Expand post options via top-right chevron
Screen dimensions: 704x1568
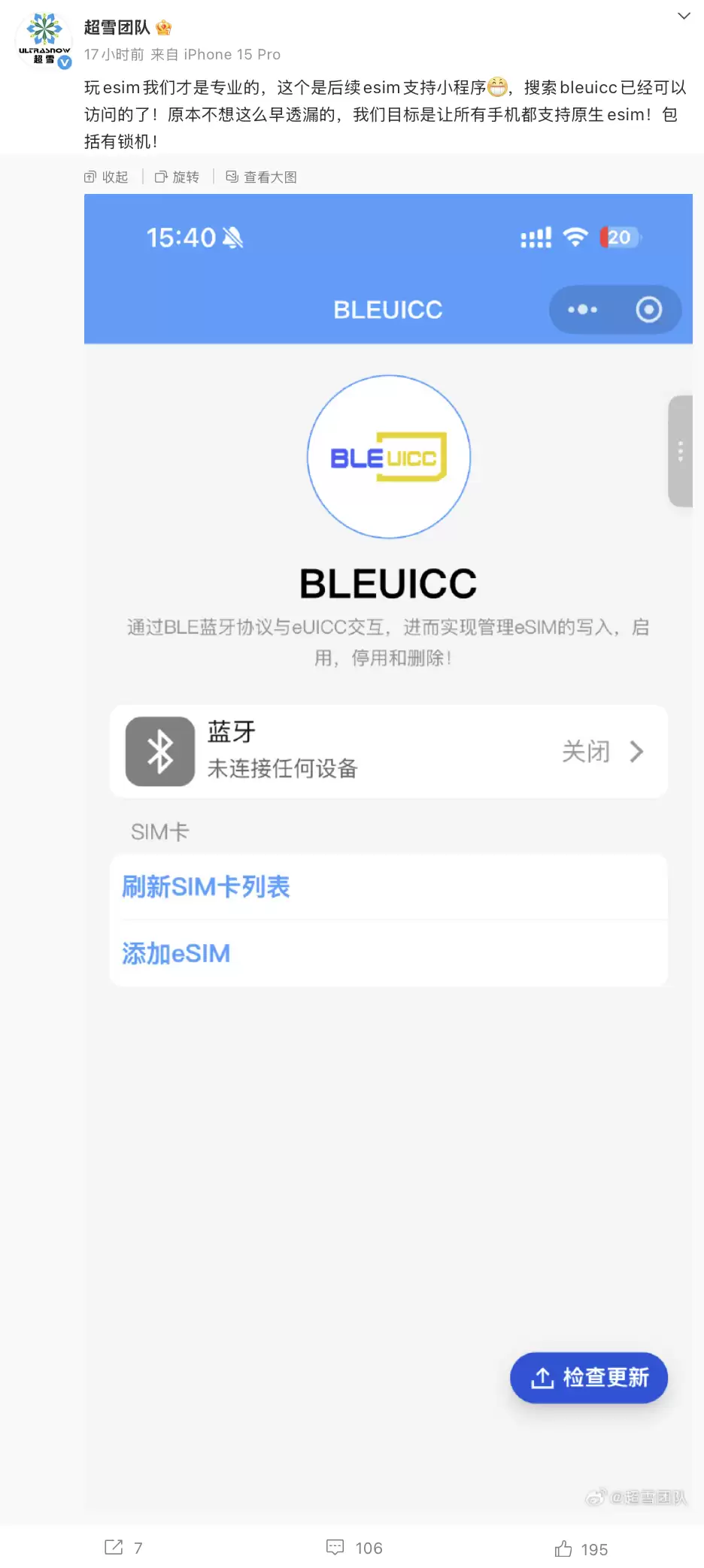pos(683,17)
